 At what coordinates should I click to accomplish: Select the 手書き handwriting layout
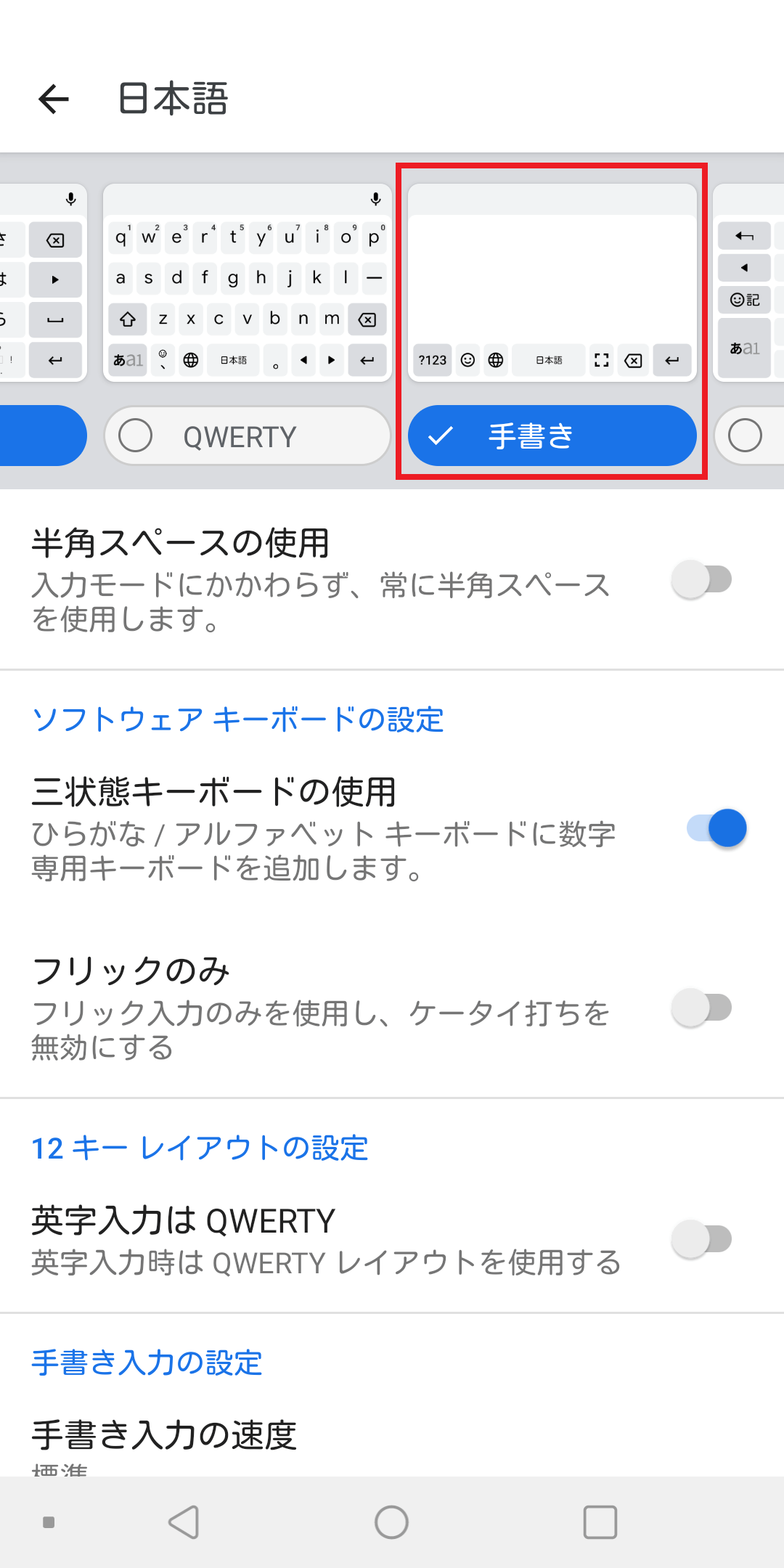(552, 436)
